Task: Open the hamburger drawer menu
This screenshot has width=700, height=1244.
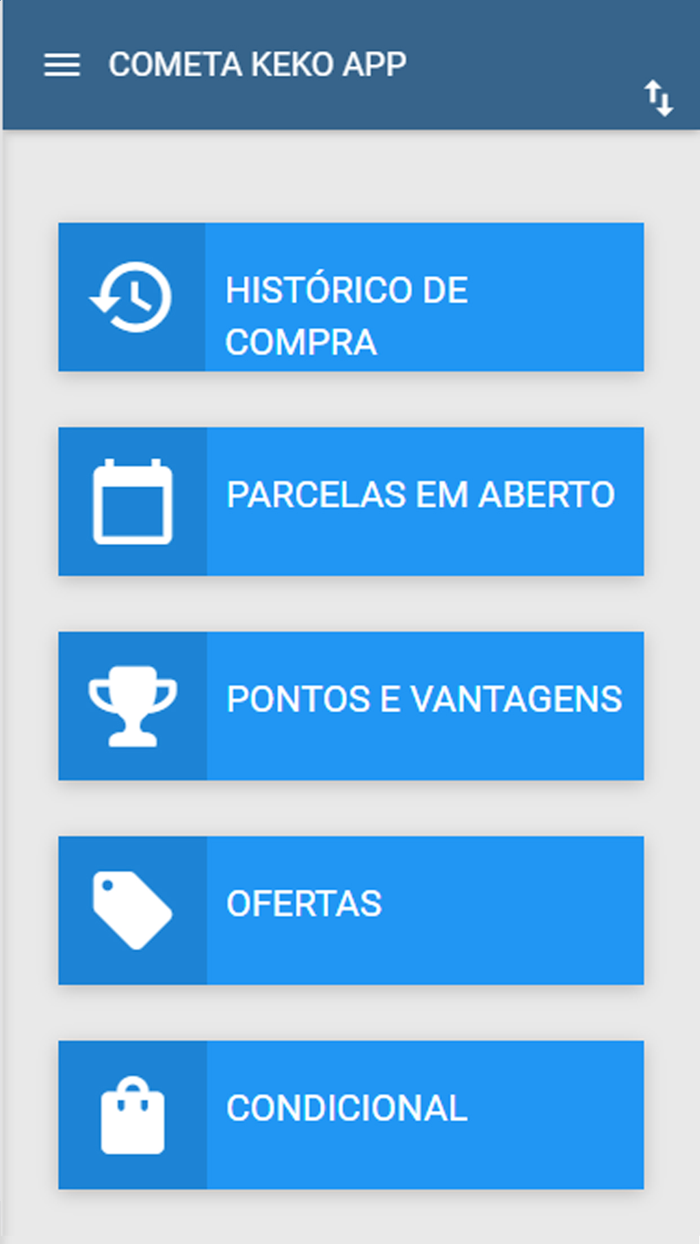Action: click(x=62, y=66)
